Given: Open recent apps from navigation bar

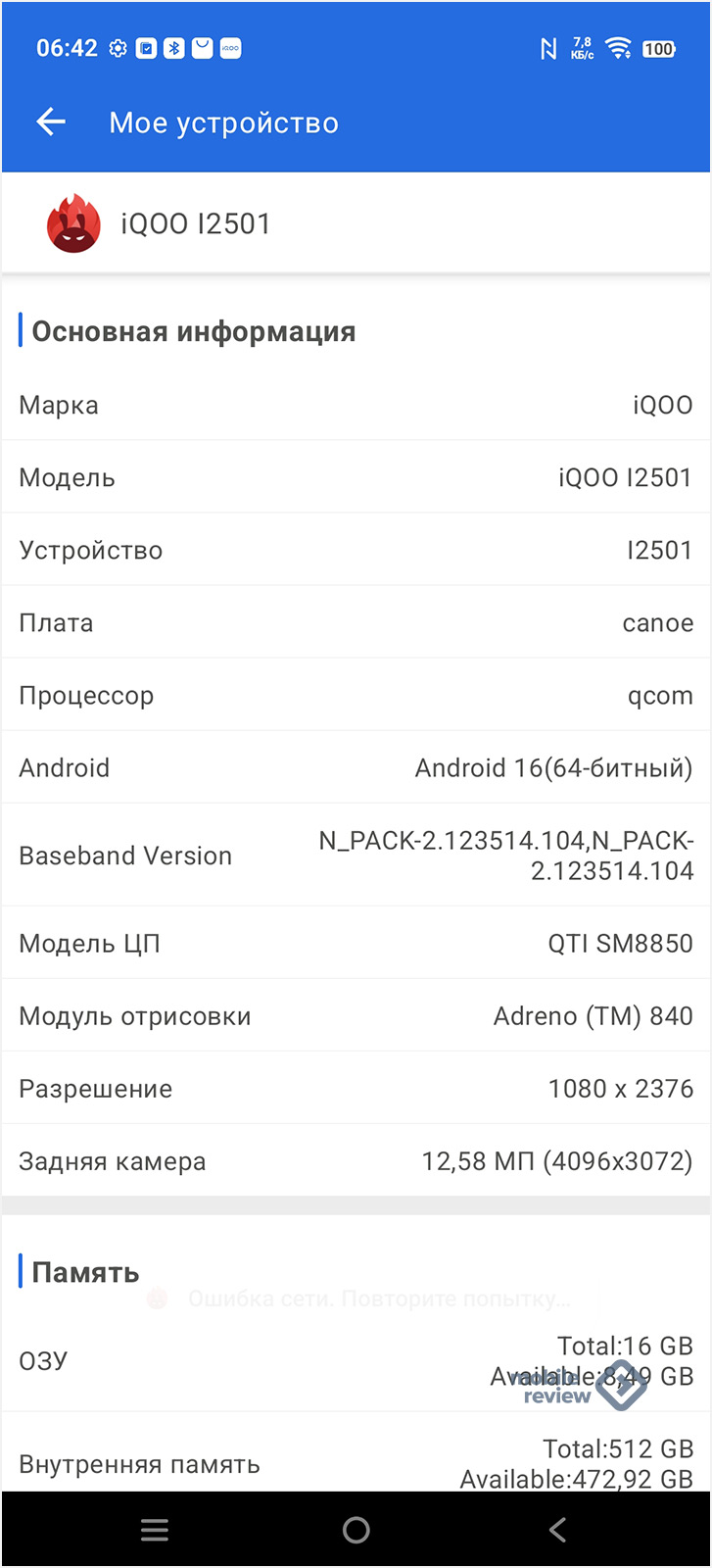Looking at the screenshot, I should pyautogui.click(x=155, y=1530).
